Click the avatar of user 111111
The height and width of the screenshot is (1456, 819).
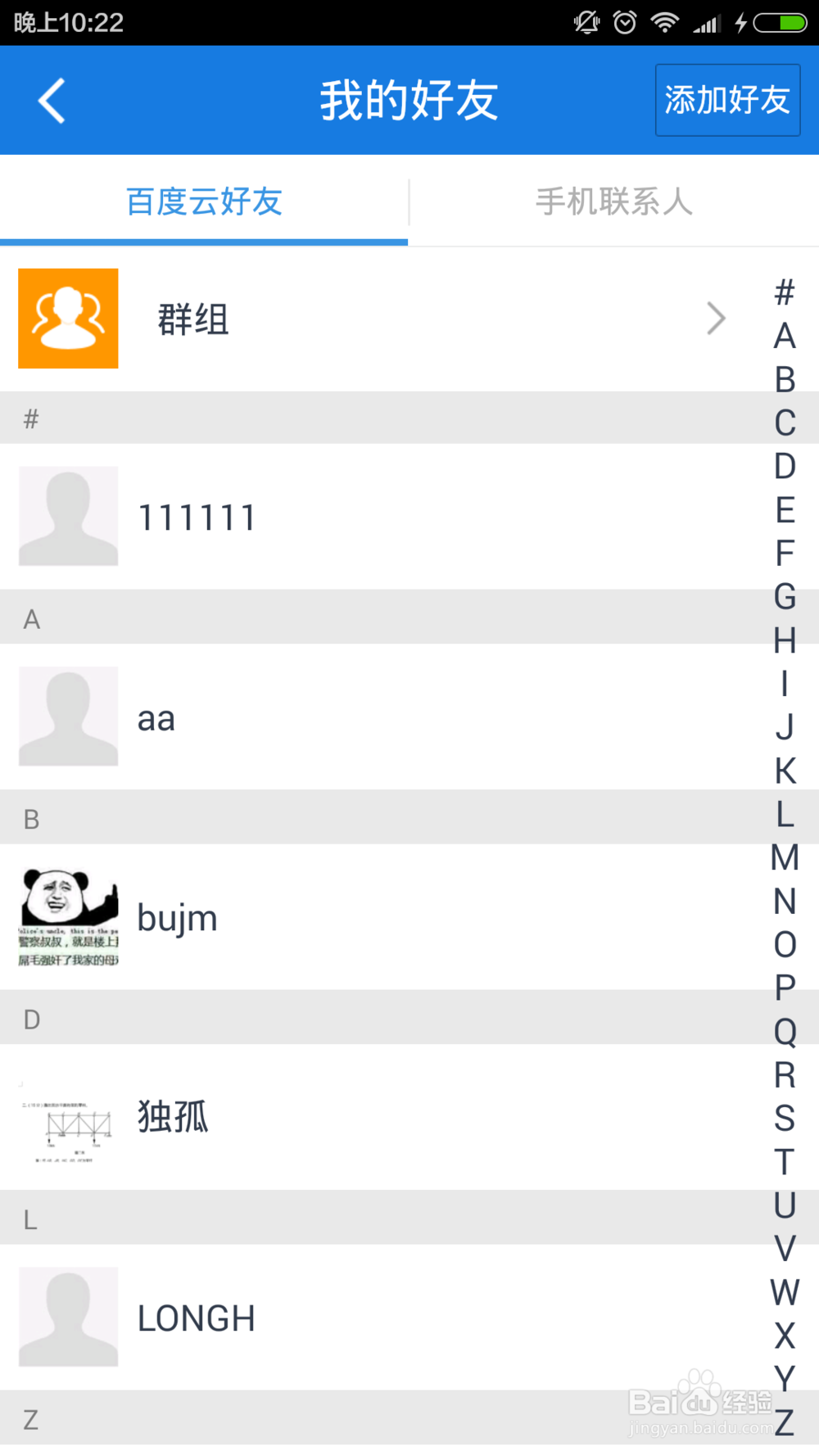point(68,515)
